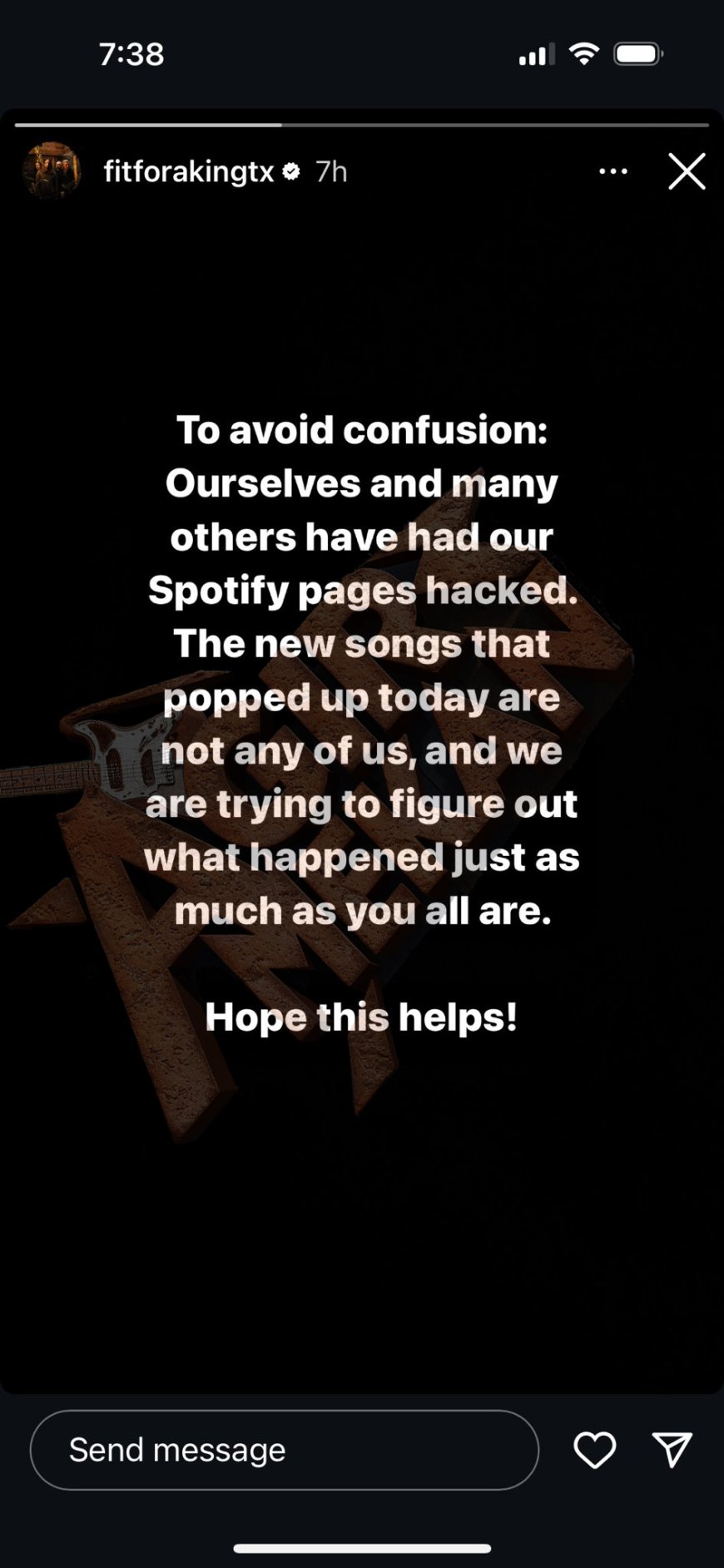Open fitforakingtx profile picture

(x=52, y=171)
